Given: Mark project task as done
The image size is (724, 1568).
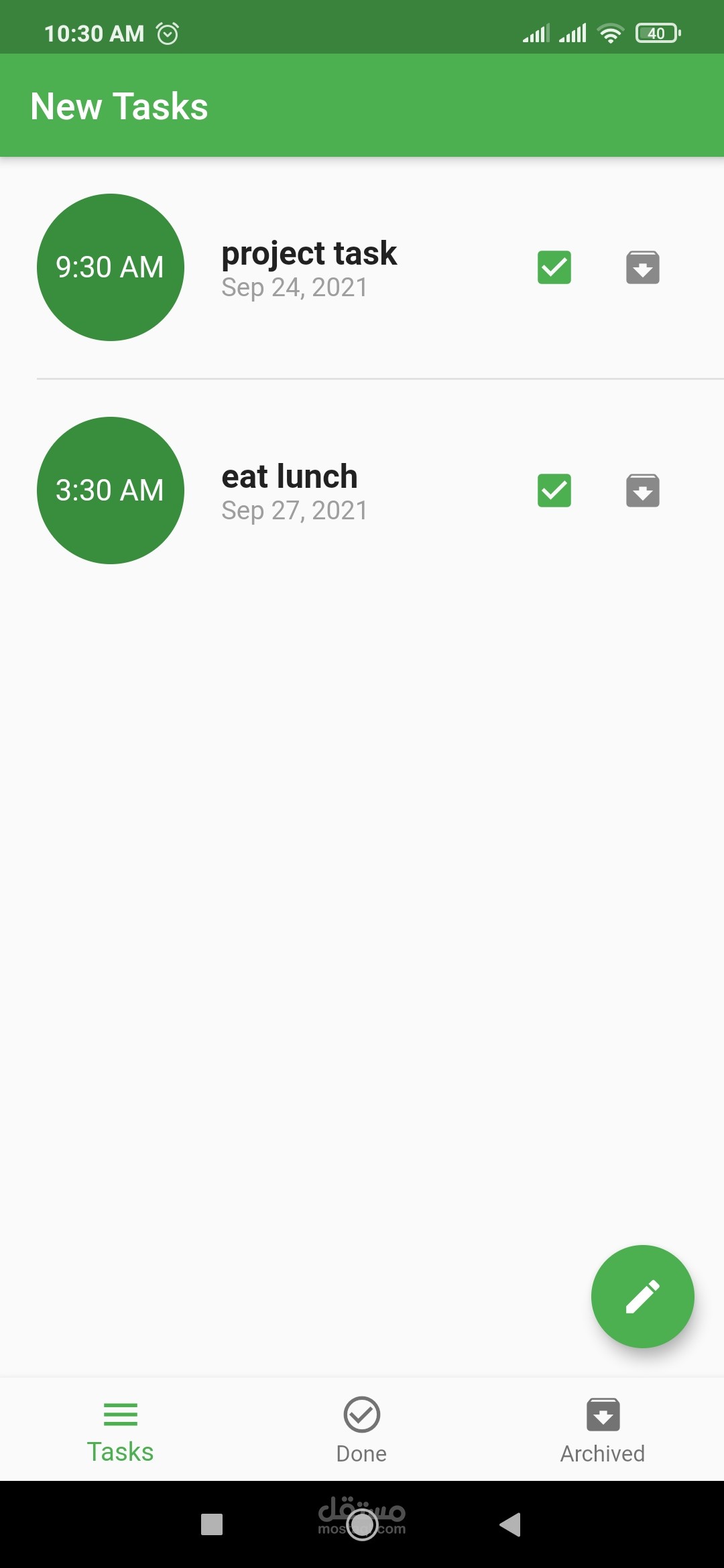Looking at the screenshot, I should (x=554, y=267).
